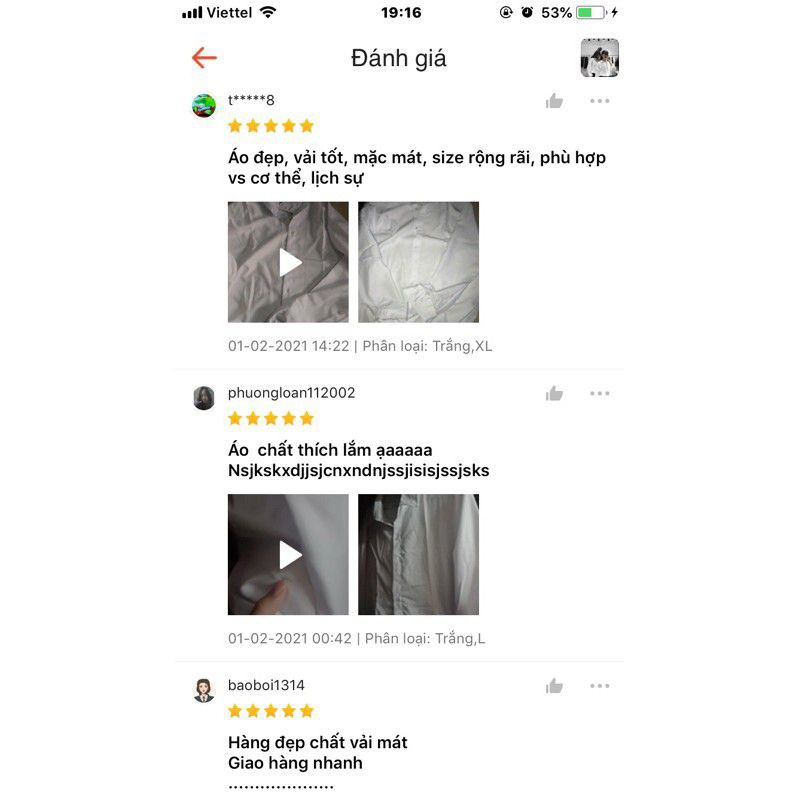Go back from the Đánh giá page
This screenshot has width=800, height=800.
point(204,58)
